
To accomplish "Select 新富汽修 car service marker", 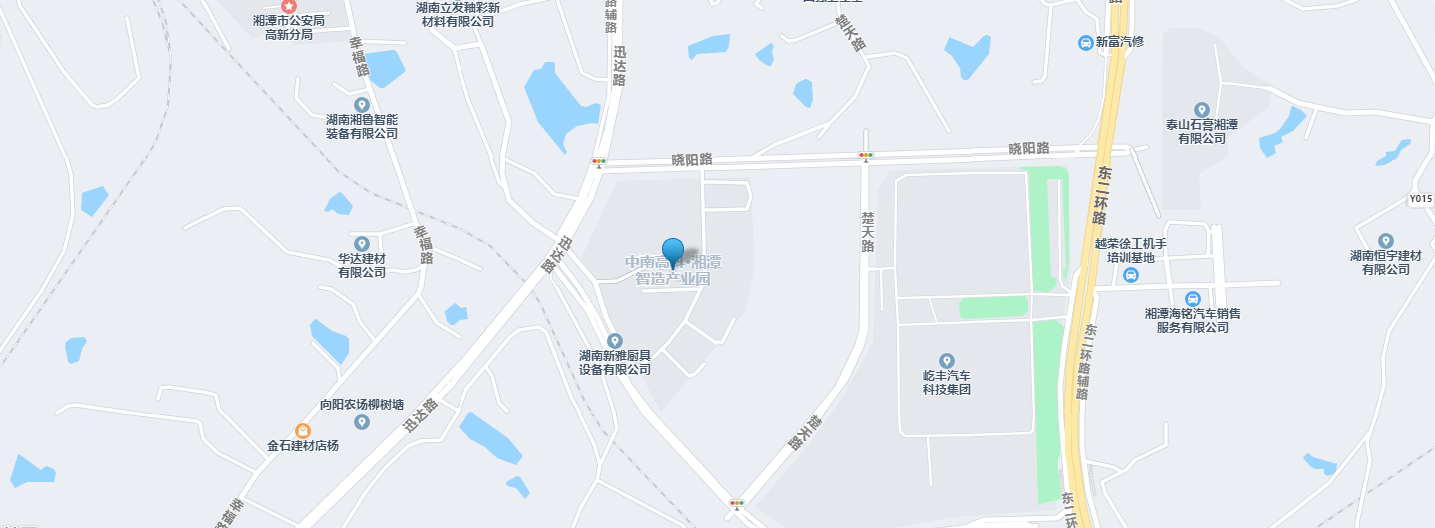I will click(x=1085, y=42).
